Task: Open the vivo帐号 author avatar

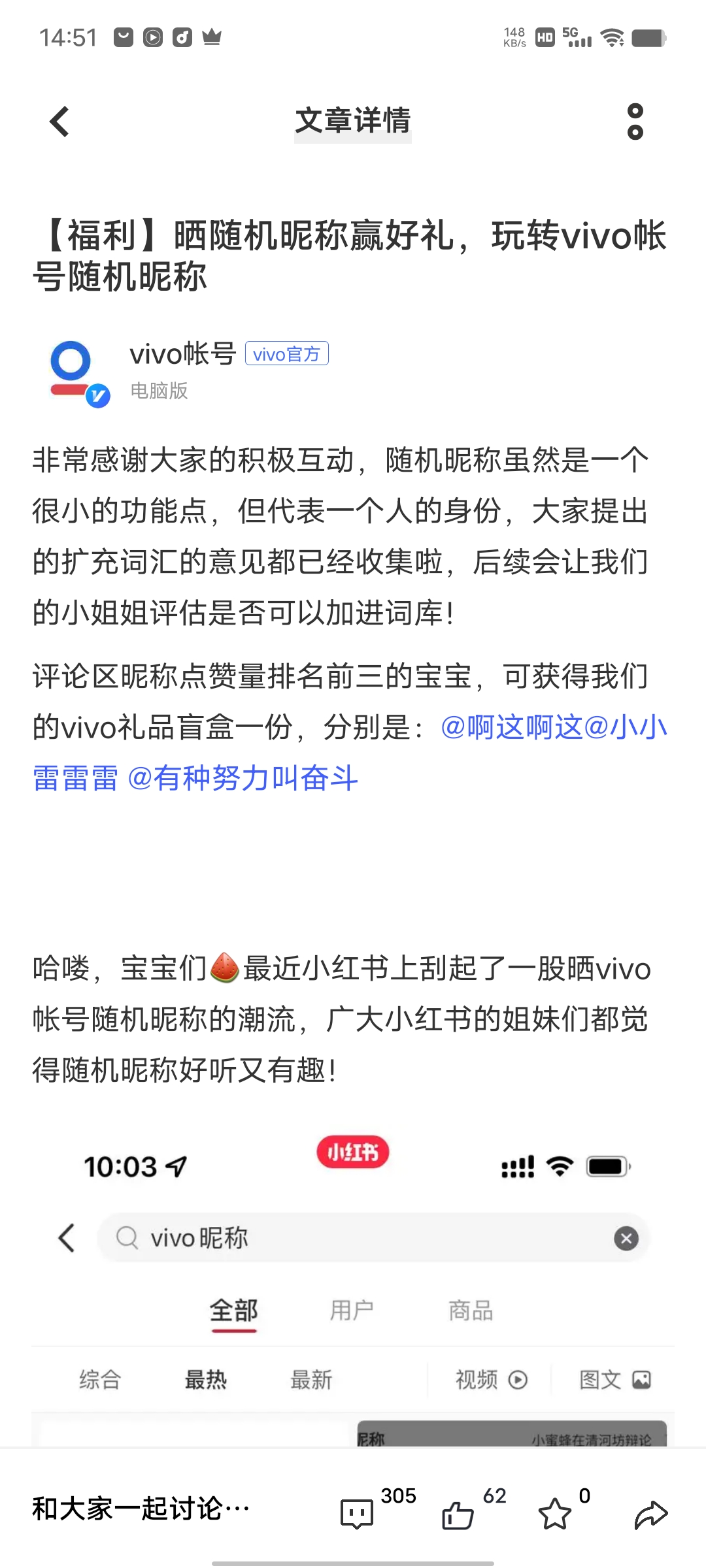Action: pyautogui.click(x=78, y=372)
